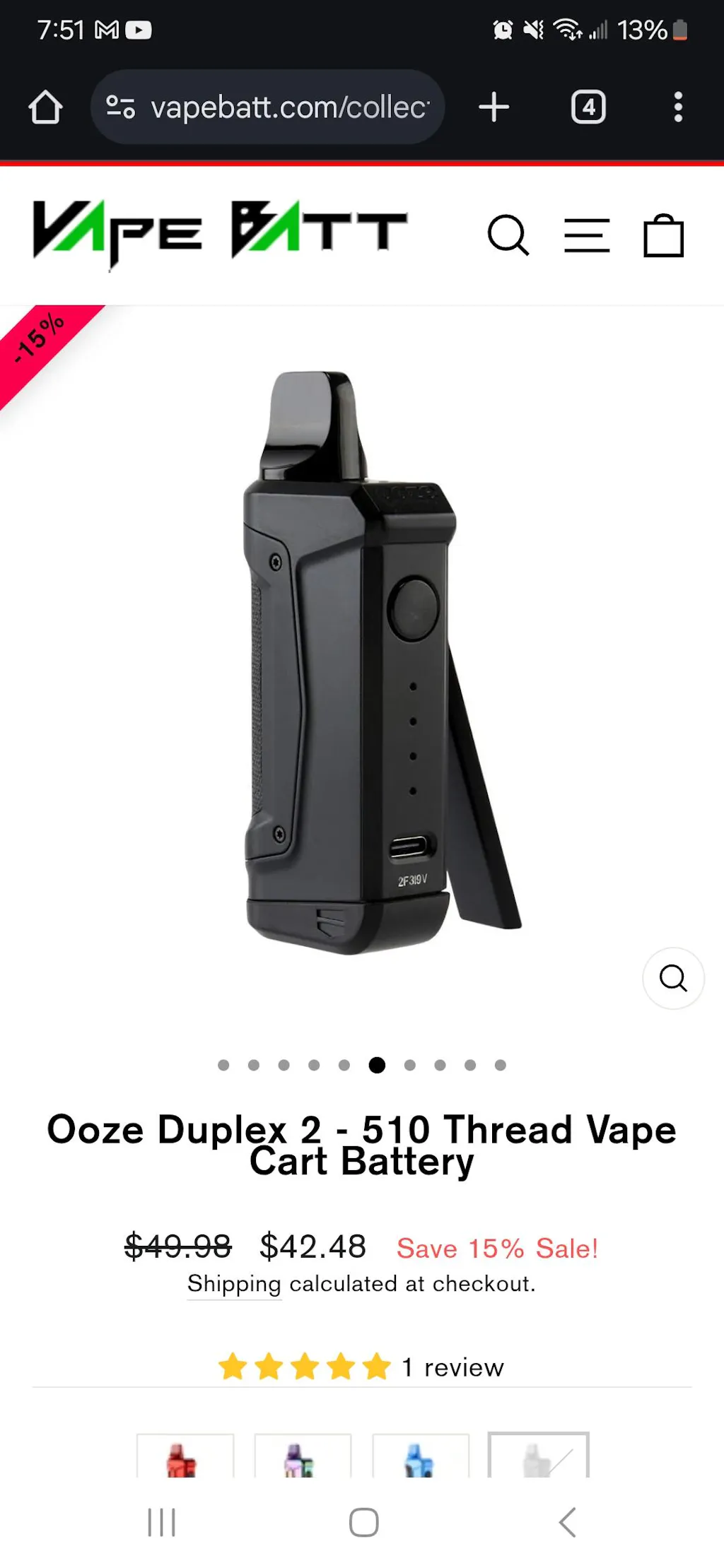The image size is (724, 1568).
Task: Show the open tabs switcher
Action: pos(588,107)
